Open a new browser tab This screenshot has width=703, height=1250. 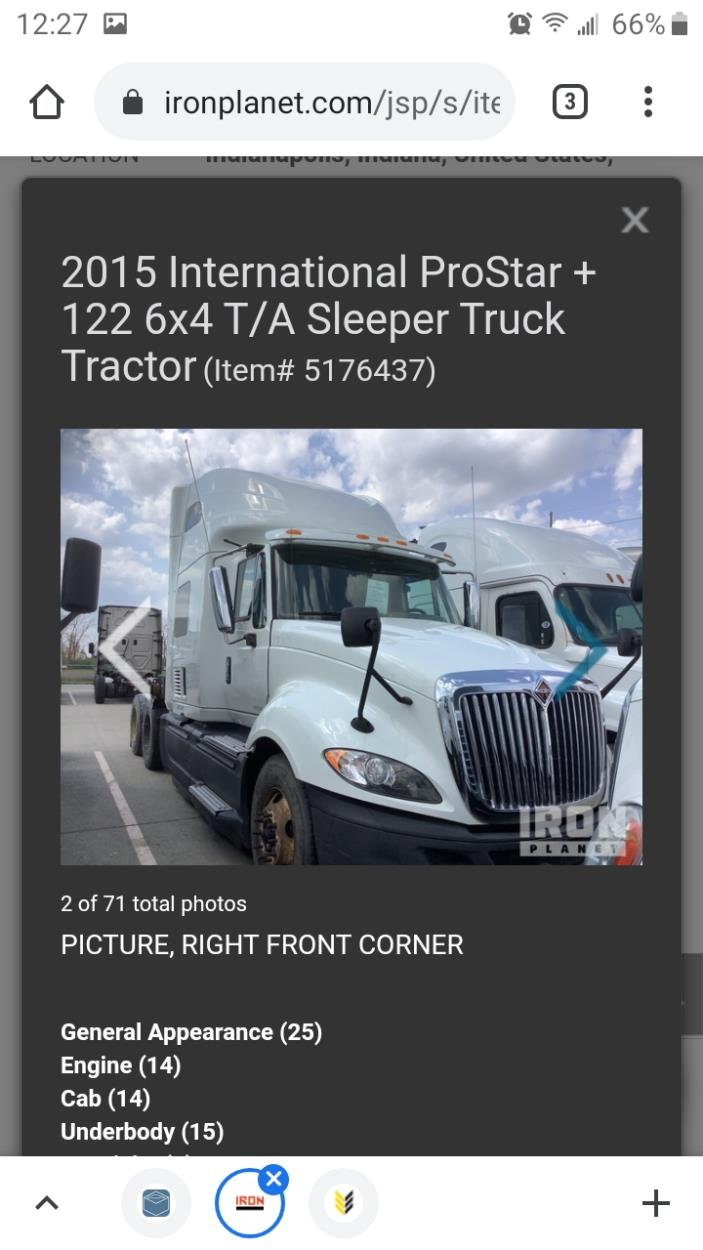point(655,1203)
